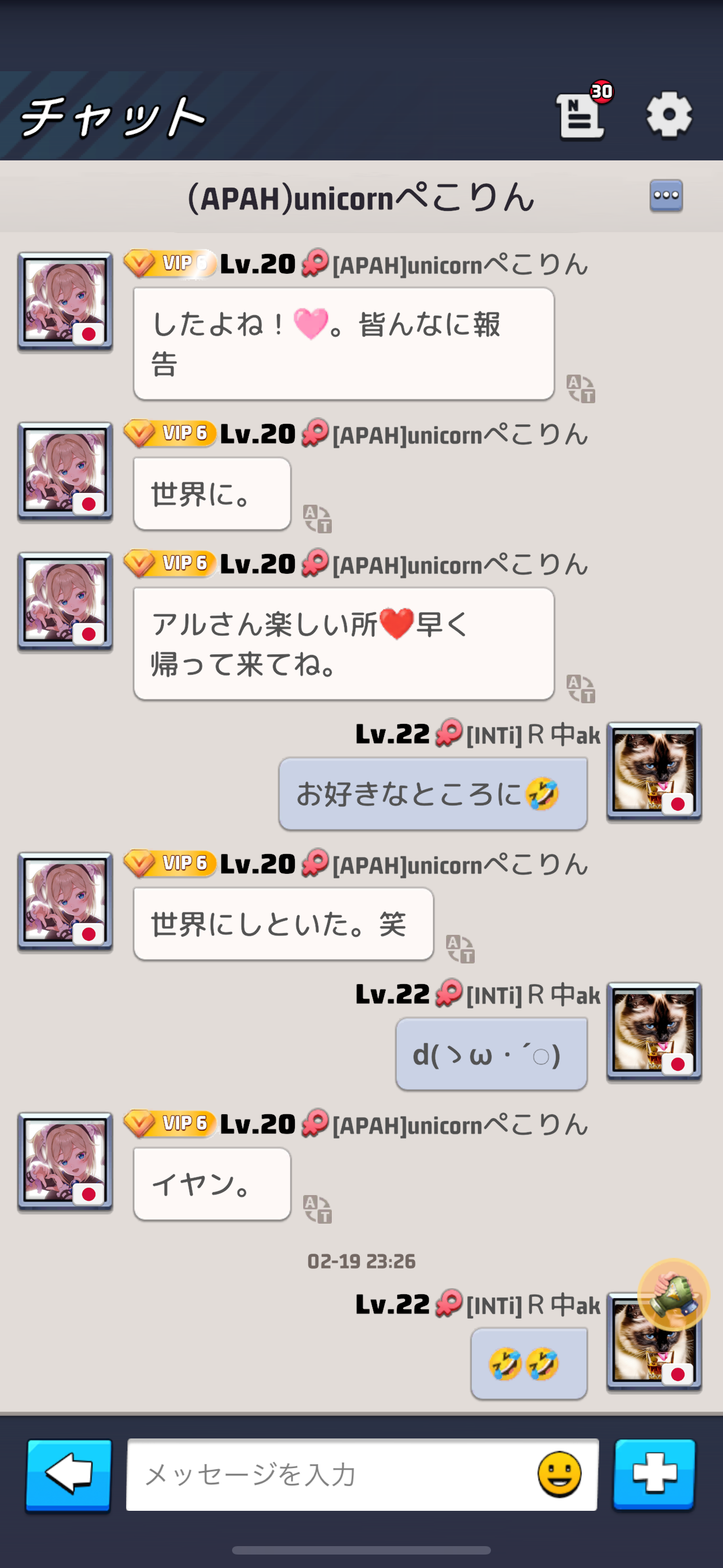Tap the blue plus button
Image resolution: width=723 pixels, height=1568 pixels.
coord(654,1474)
